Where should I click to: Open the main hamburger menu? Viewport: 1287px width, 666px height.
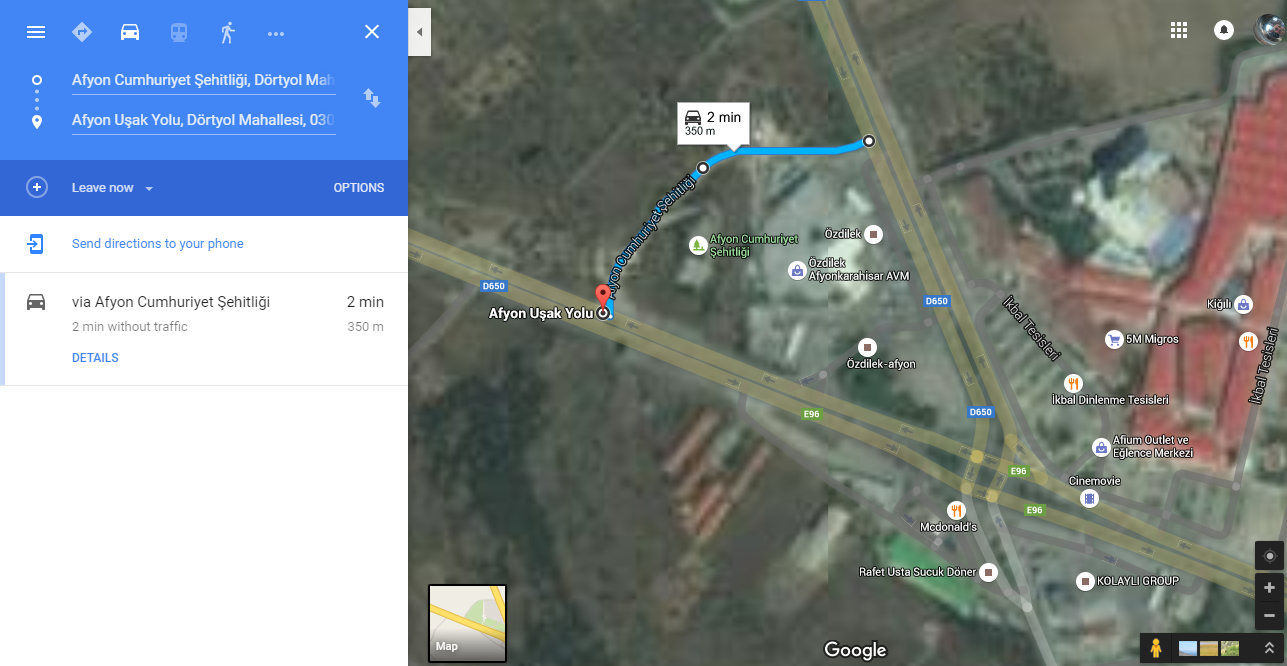coord(36,32)
